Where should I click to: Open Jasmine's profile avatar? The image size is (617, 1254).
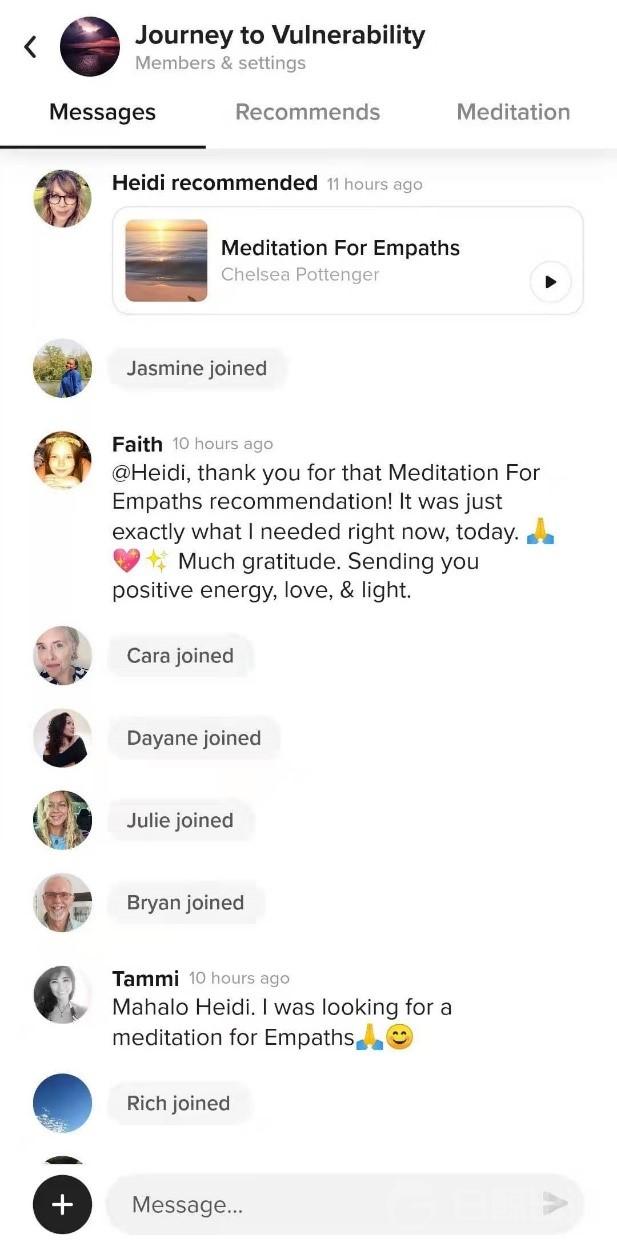[62, 368]
